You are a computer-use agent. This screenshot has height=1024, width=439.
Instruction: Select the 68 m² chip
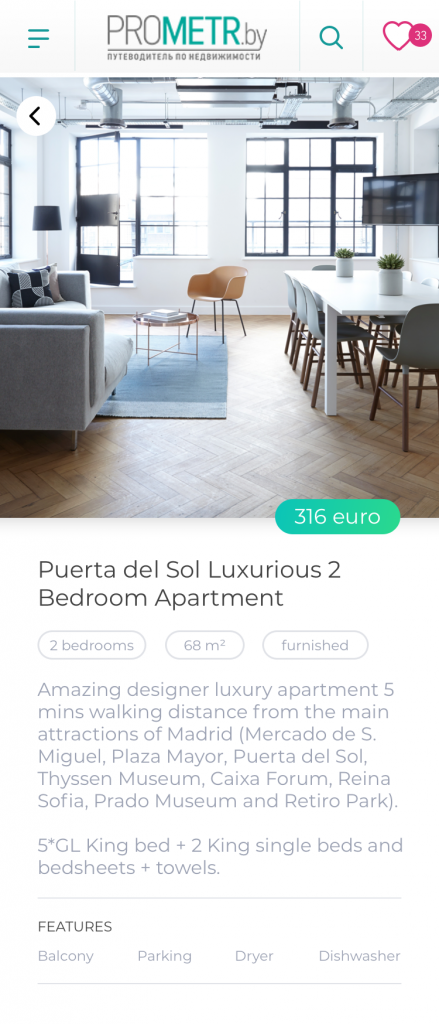pyautogui.click(x=204, y=645)
